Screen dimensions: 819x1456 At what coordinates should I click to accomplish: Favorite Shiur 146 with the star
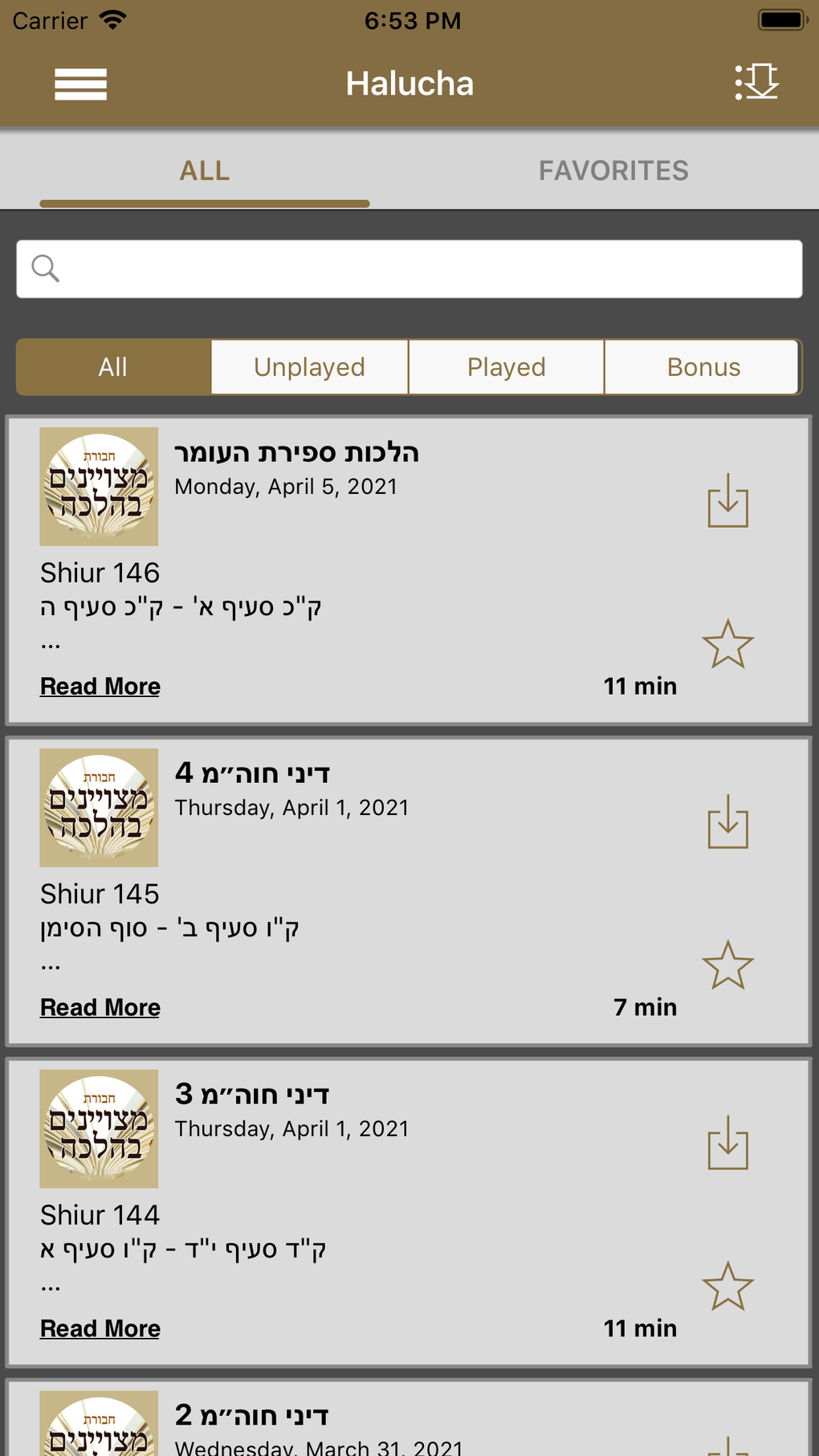coord(727,645)
